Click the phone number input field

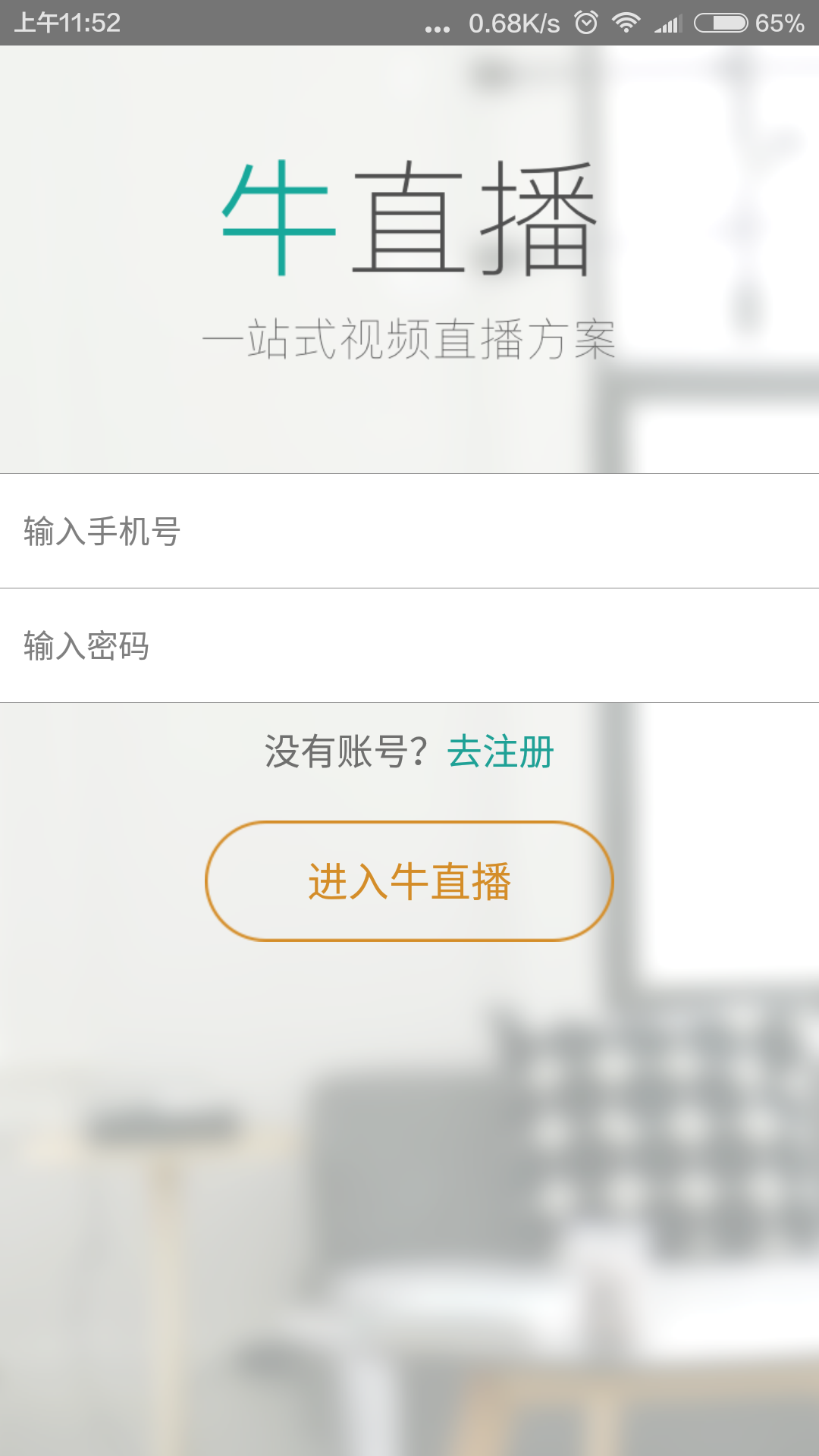pos(409,531)
